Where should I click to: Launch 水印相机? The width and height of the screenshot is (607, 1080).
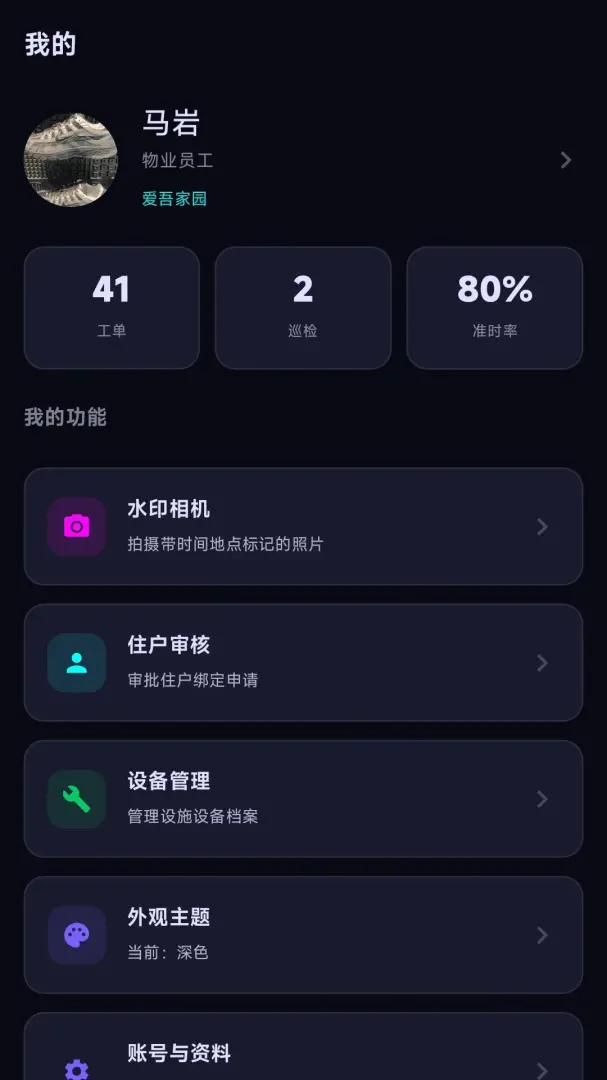(303, 526)
